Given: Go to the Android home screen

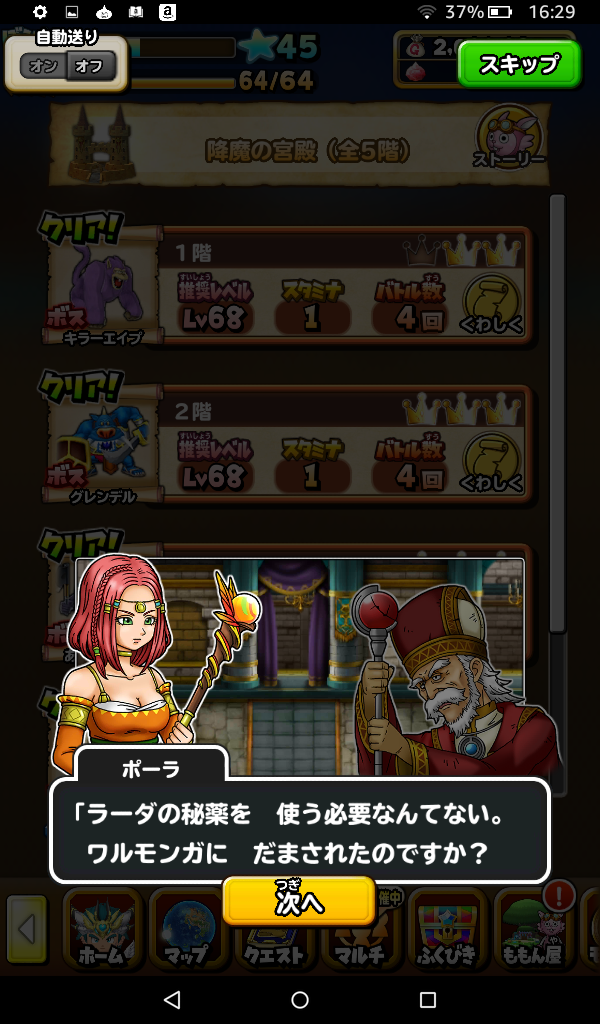Looking at the screenshot, I should 300,999.
